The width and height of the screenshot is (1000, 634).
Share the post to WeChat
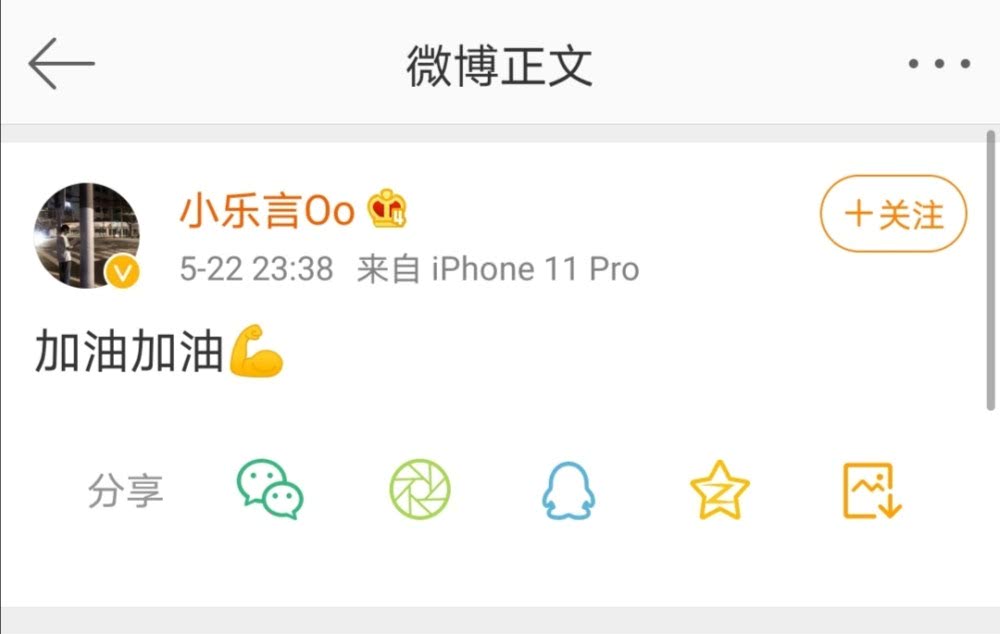click(270, 490)
